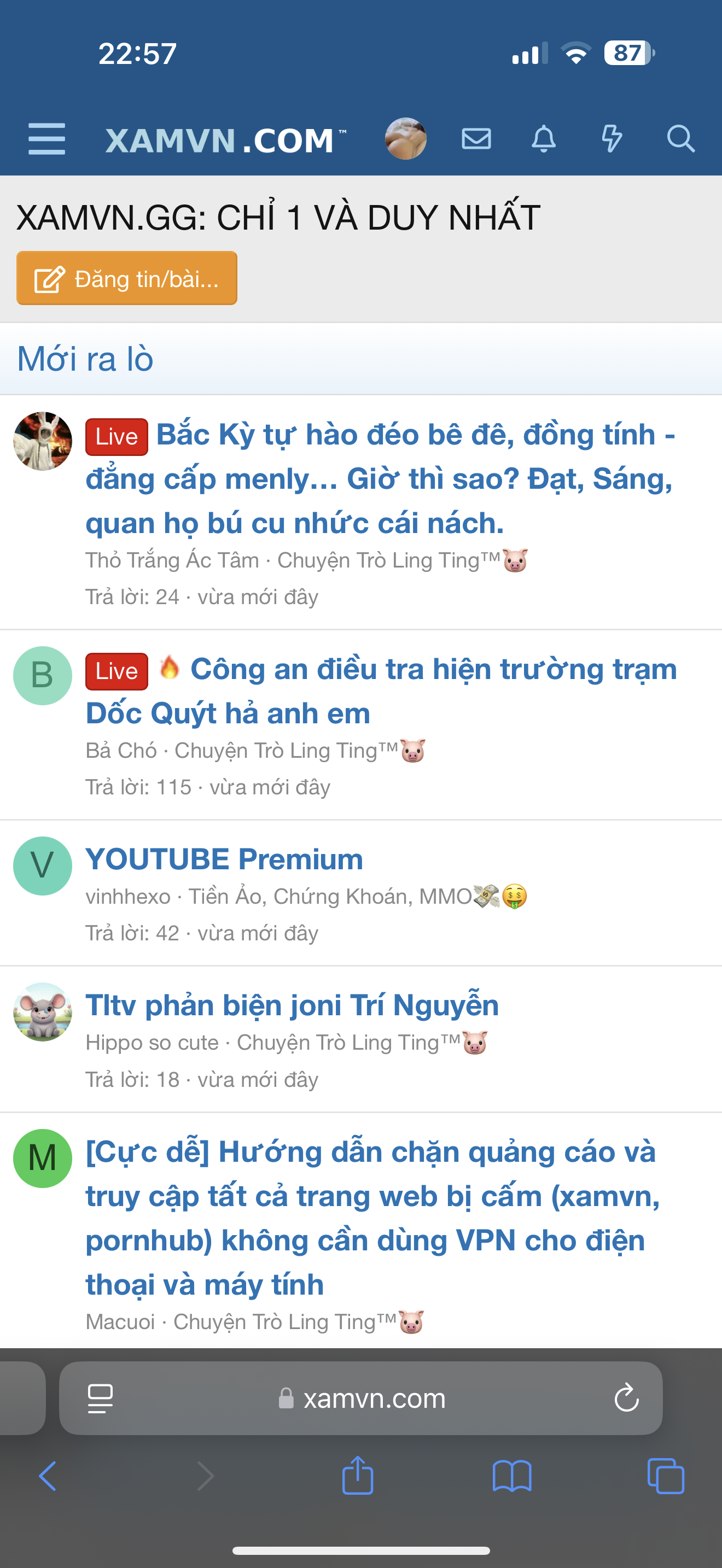Reload the page in Safari
The image size is (722, 1568).
[x=626, y=1397]
